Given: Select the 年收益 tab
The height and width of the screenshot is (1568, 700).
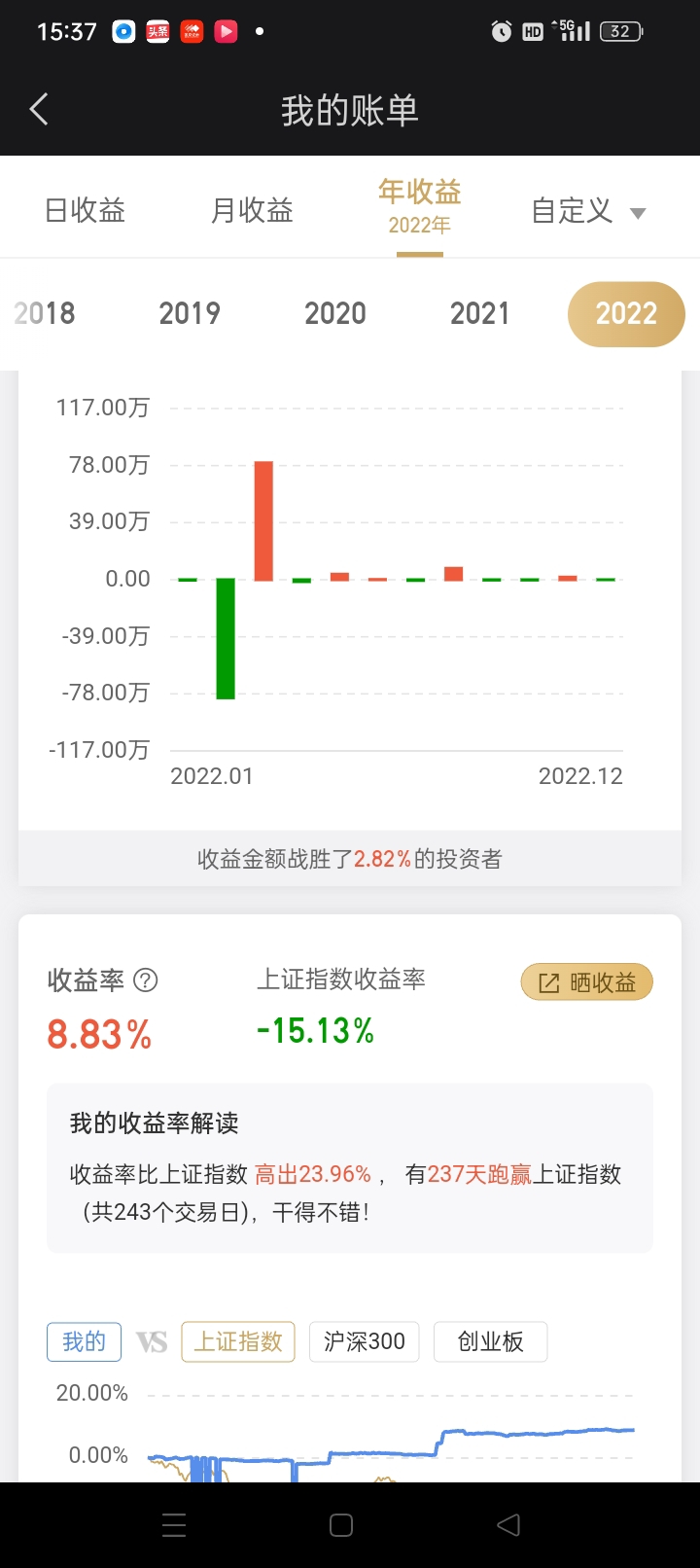Looking at the screenshot, I should point(419,206).
